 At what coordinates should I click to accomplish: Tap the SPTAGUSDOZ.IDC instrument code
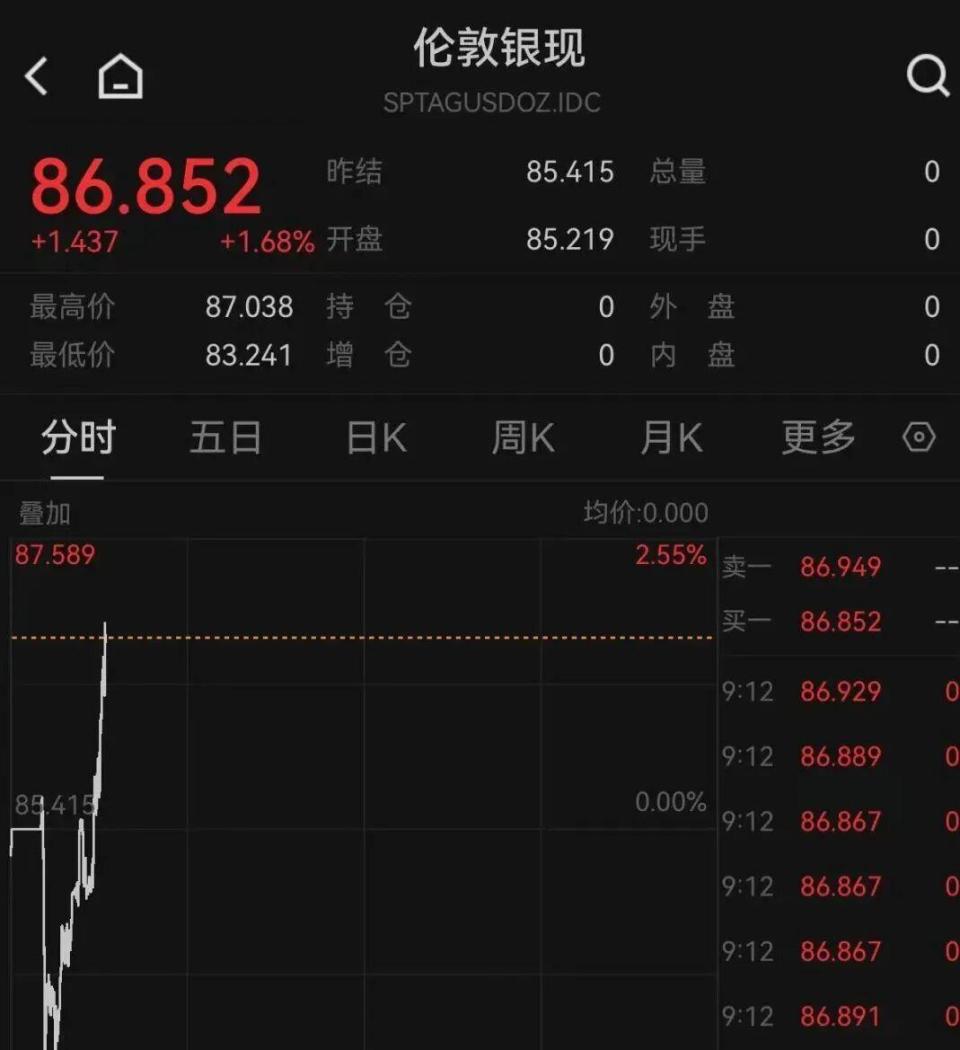coord(490,102)
